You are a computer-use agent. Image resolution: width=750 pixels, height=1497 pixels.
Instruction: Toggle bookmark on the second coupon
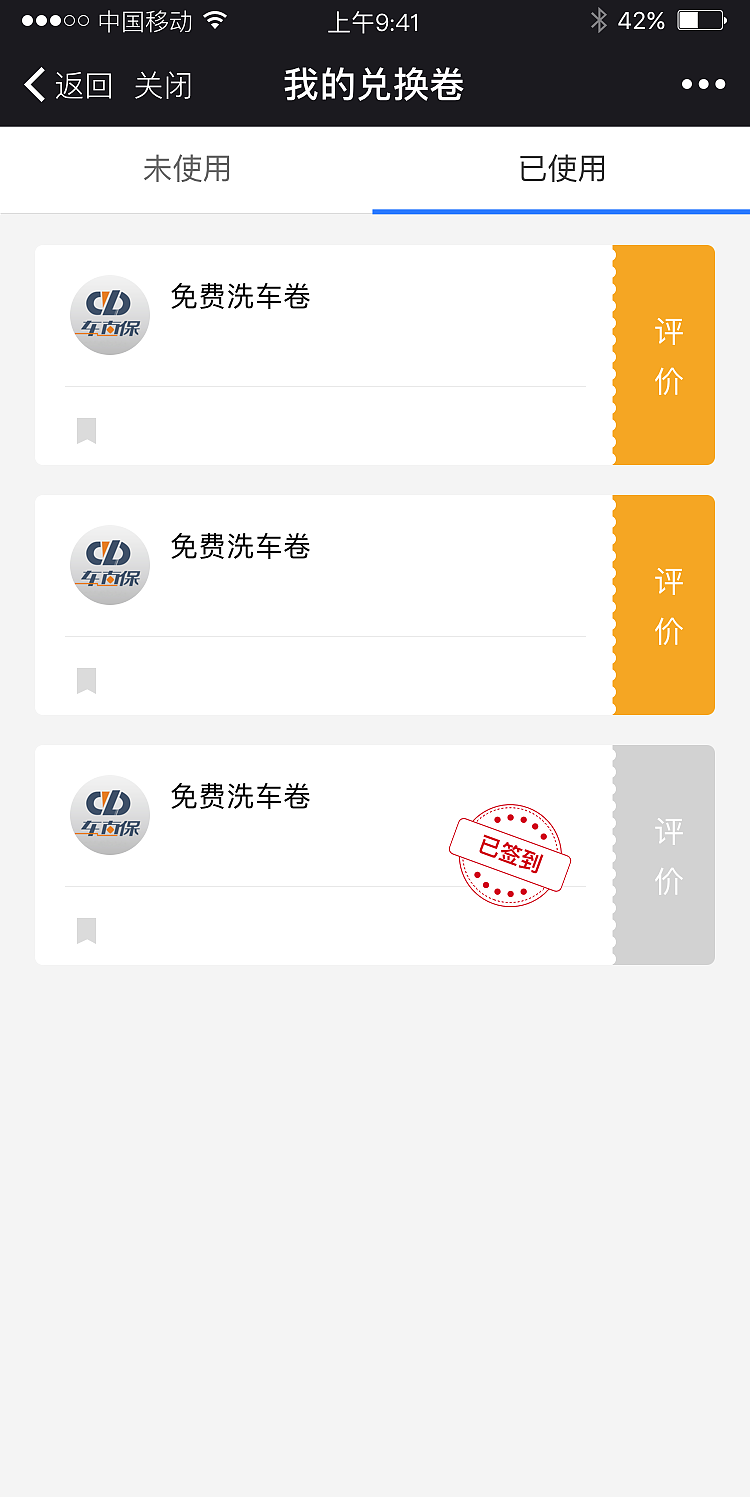click(x=85, y=679)
